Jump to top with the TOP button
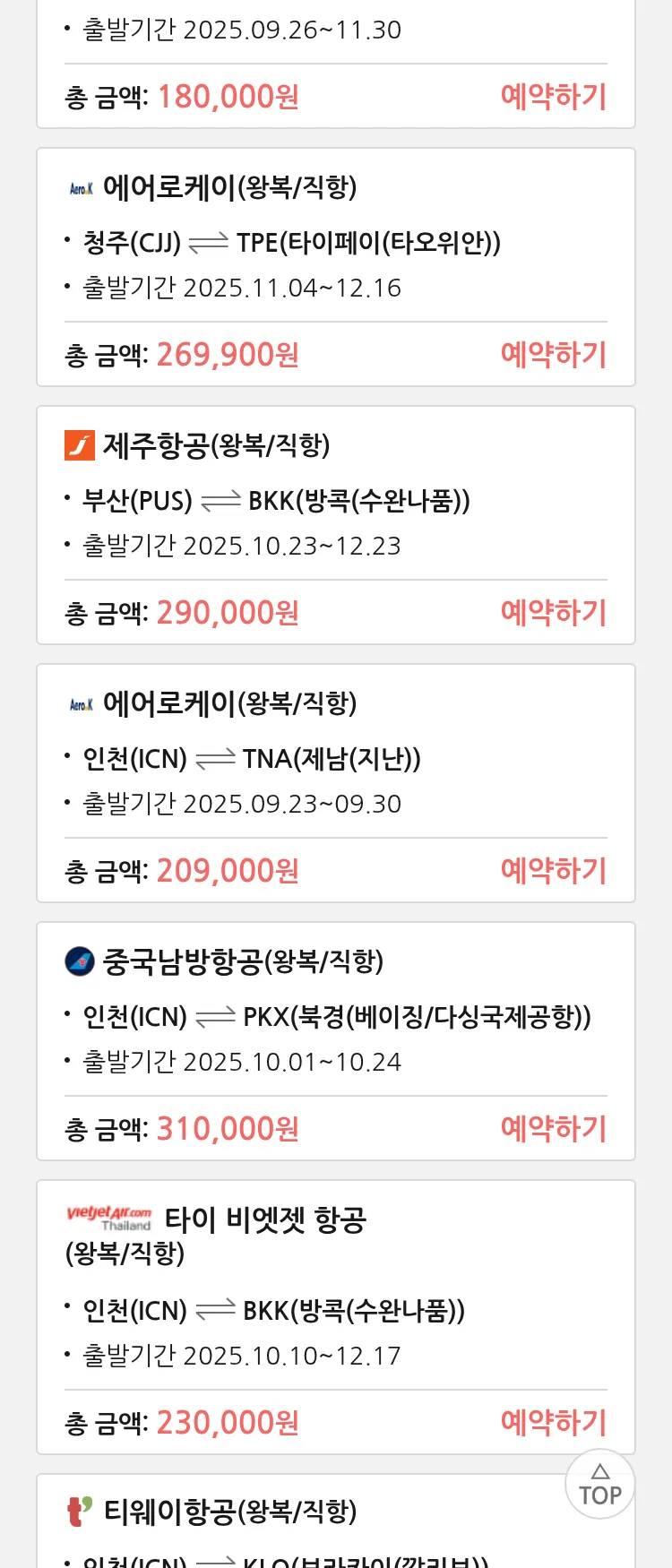The image size is (672, 1568). coord(599,1485)
